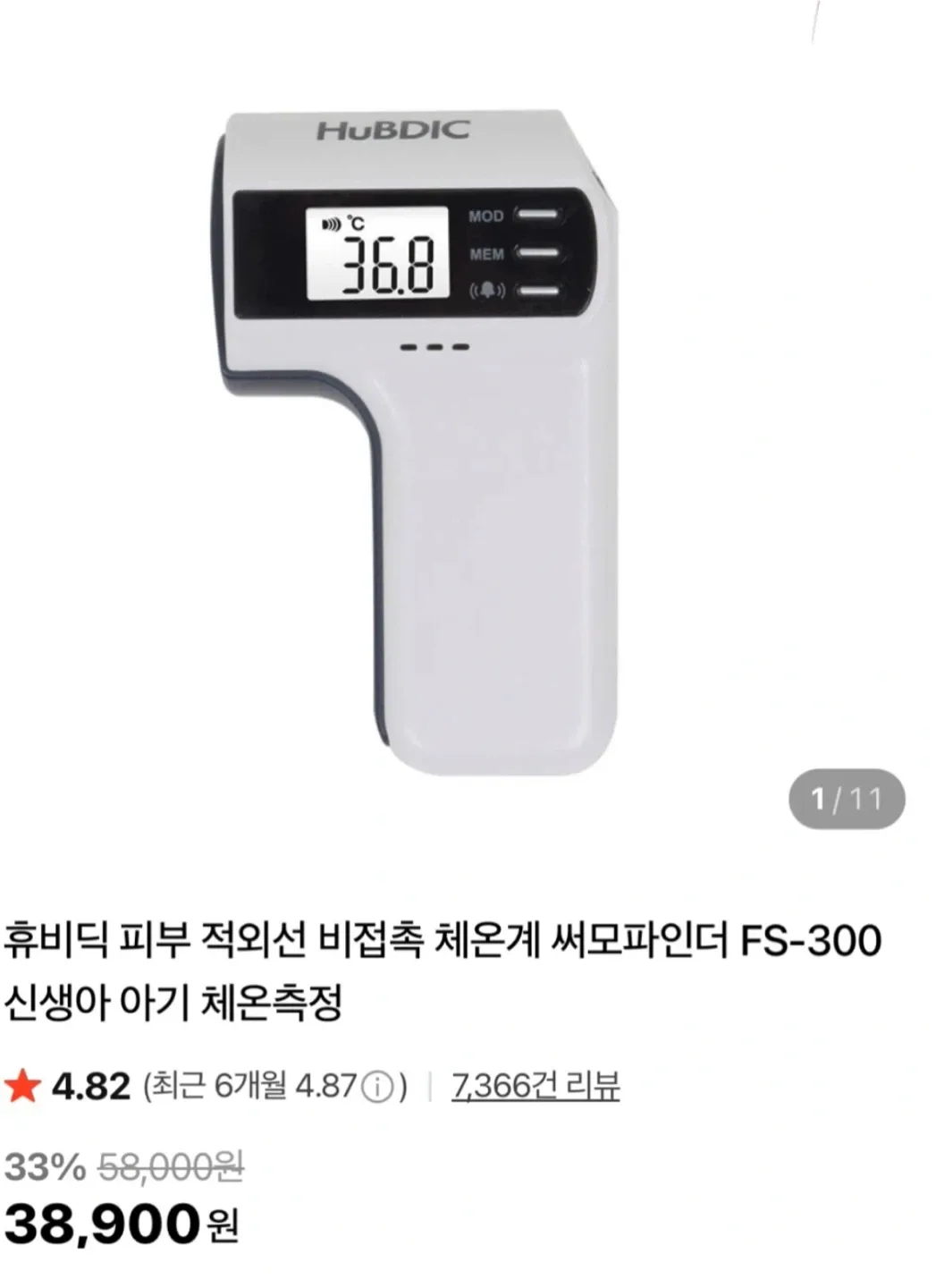
Task: Tap the info icon next to 4.87
Action: [377, 1088]
